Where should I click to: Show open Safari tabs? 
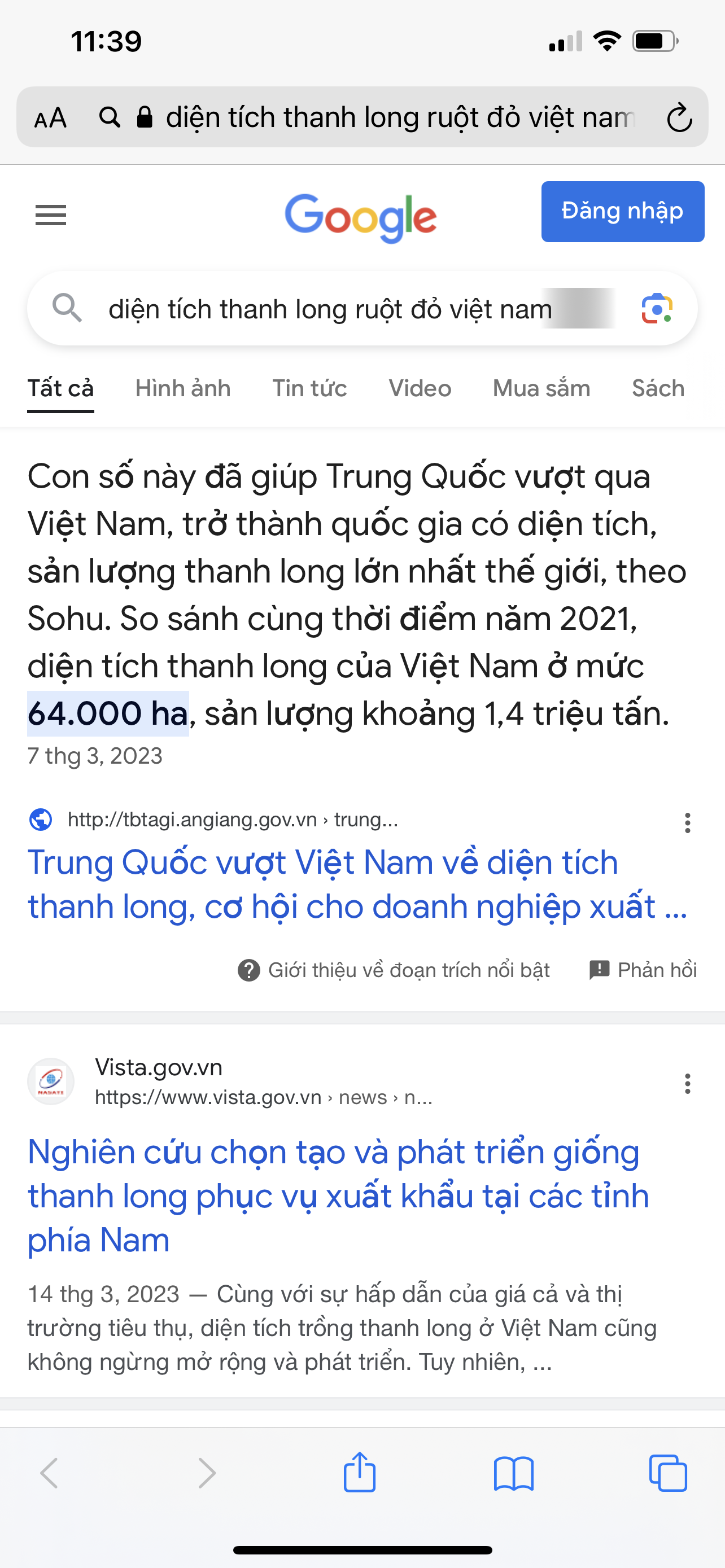(x=667, y=1473)
